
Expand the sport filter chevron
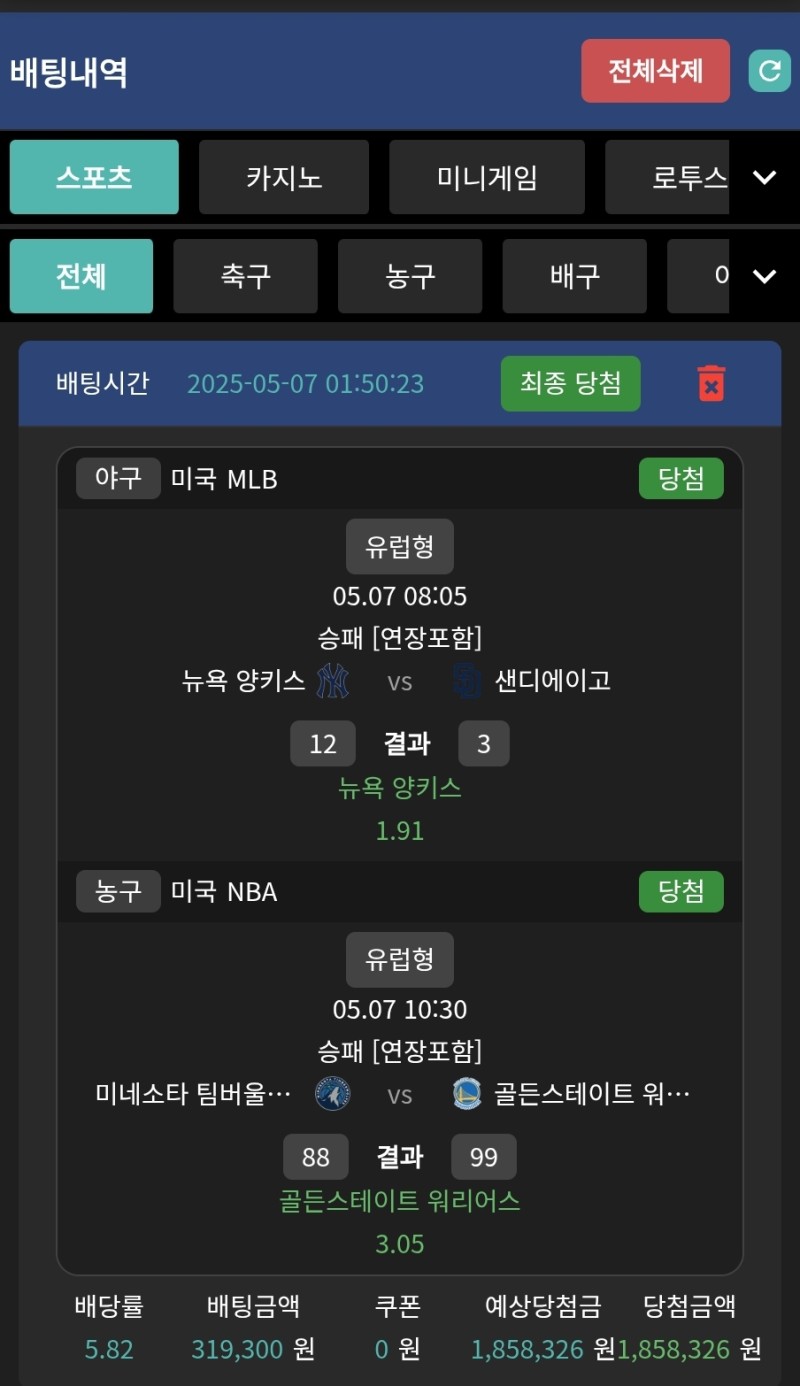click(x=765, y=276)
